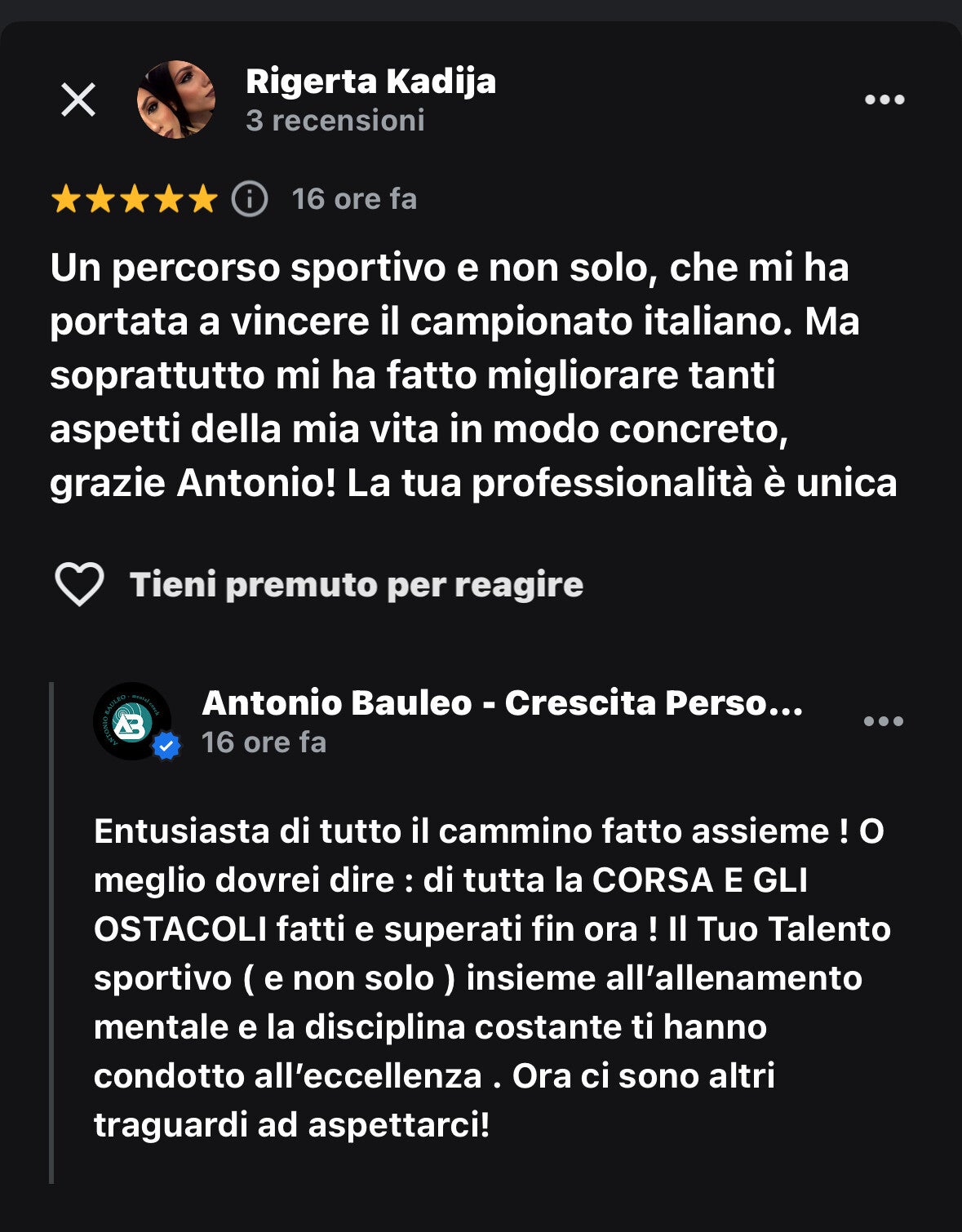Image resolution: width=962 pixels, height=1232 pixels.
Task: Show info about the star rating
Action: pyautogui.click(x=250, y=199)
